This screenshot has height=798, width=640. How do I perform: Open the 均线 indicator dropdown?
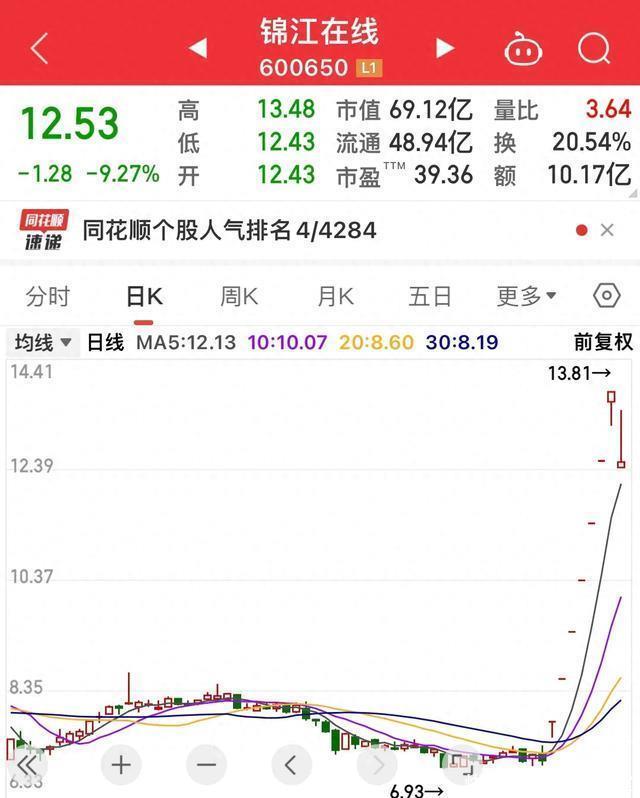(43, 343)
